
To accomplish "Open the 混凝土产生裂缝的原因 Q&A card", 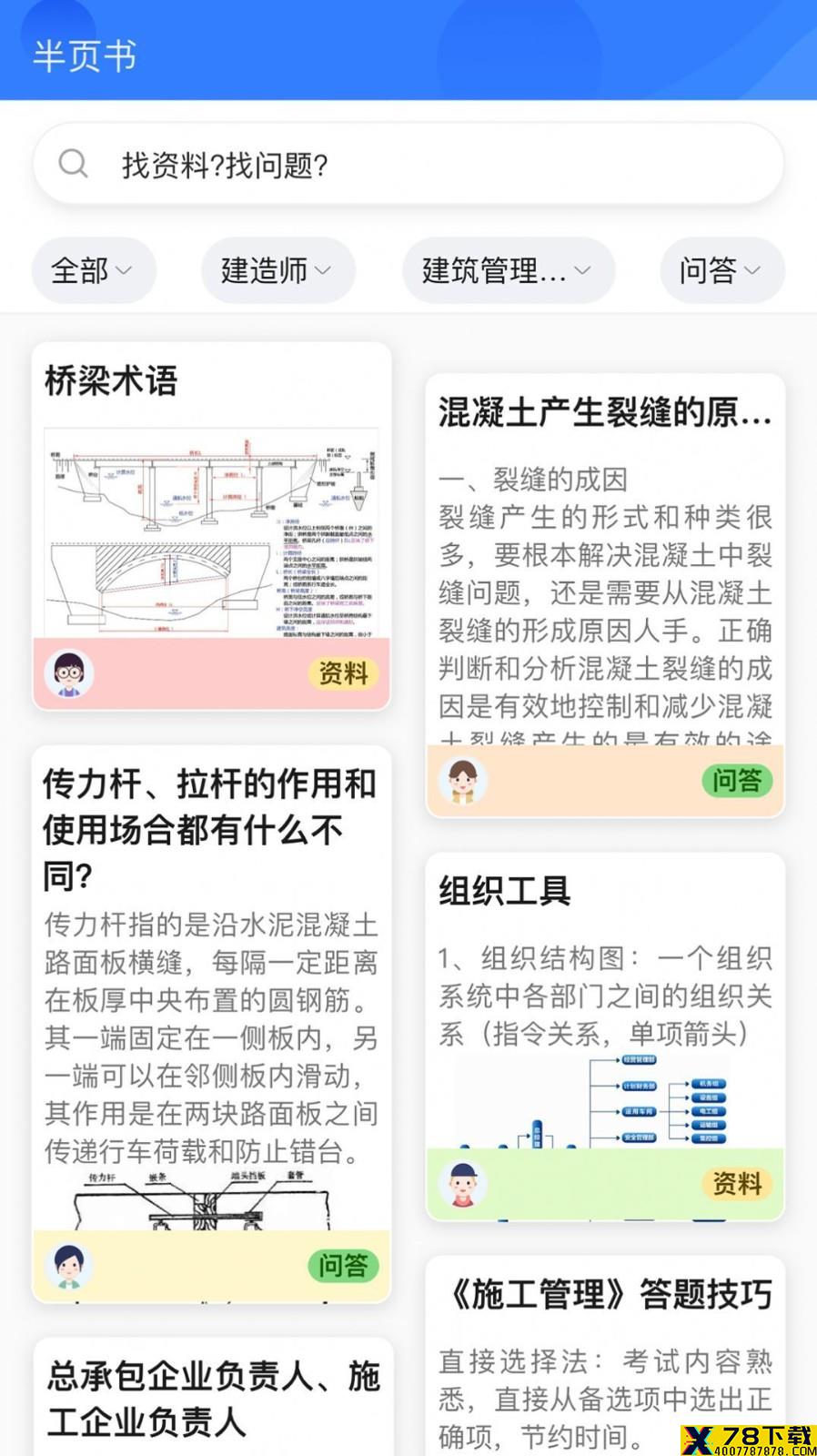I will [605, 595].
